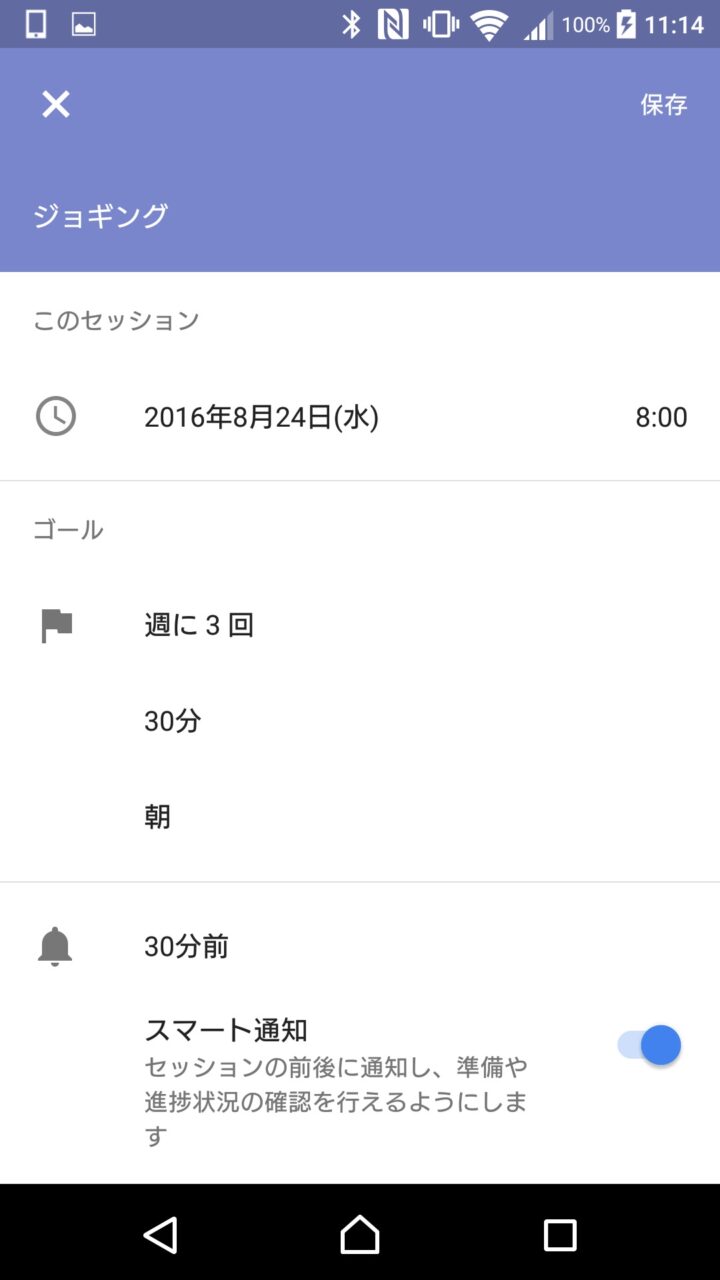The image size is (720, 1280).
Task: Change the session date 2016年8月24日(水)
Action: [261, 417]
